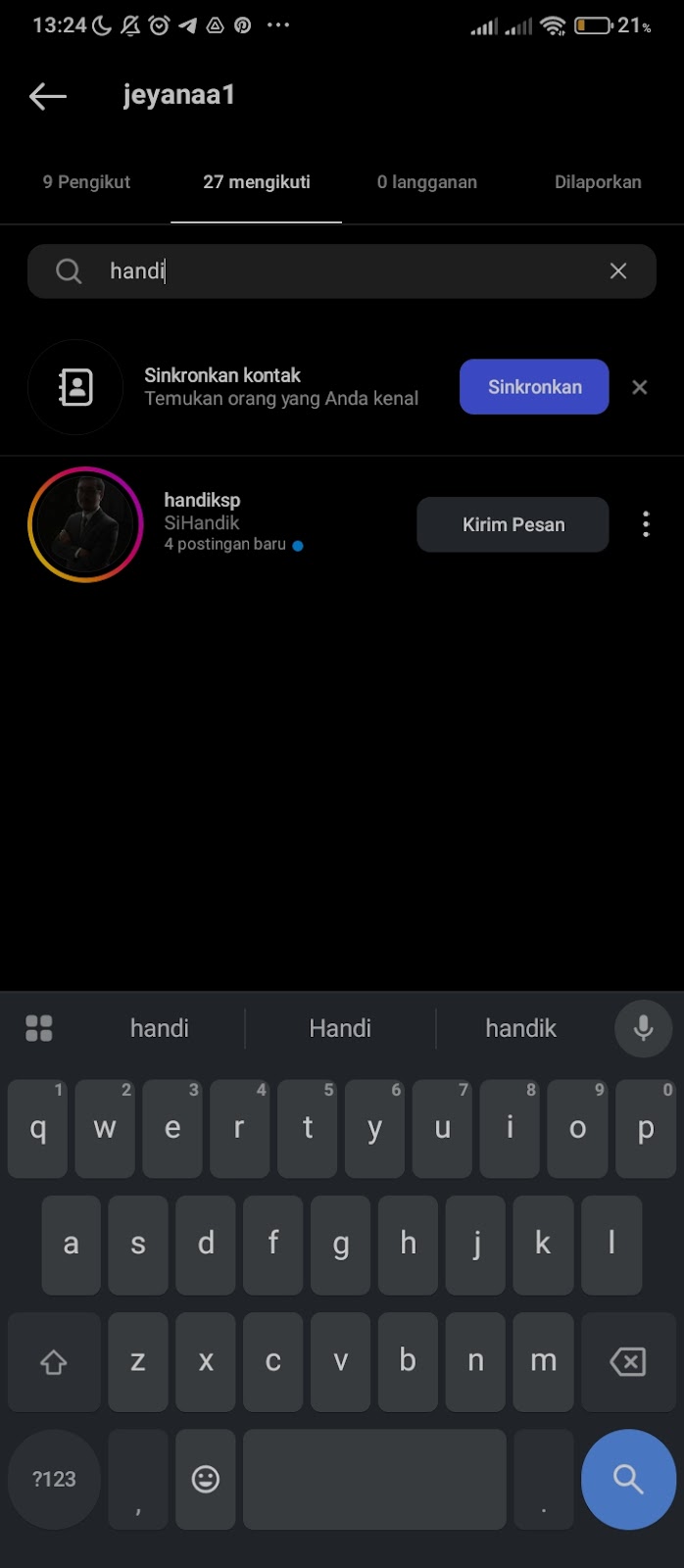The height and width of the screenshot is (1568, 684).
Task: View handiksp's story from the profile picture
Action: pos(86,524)
